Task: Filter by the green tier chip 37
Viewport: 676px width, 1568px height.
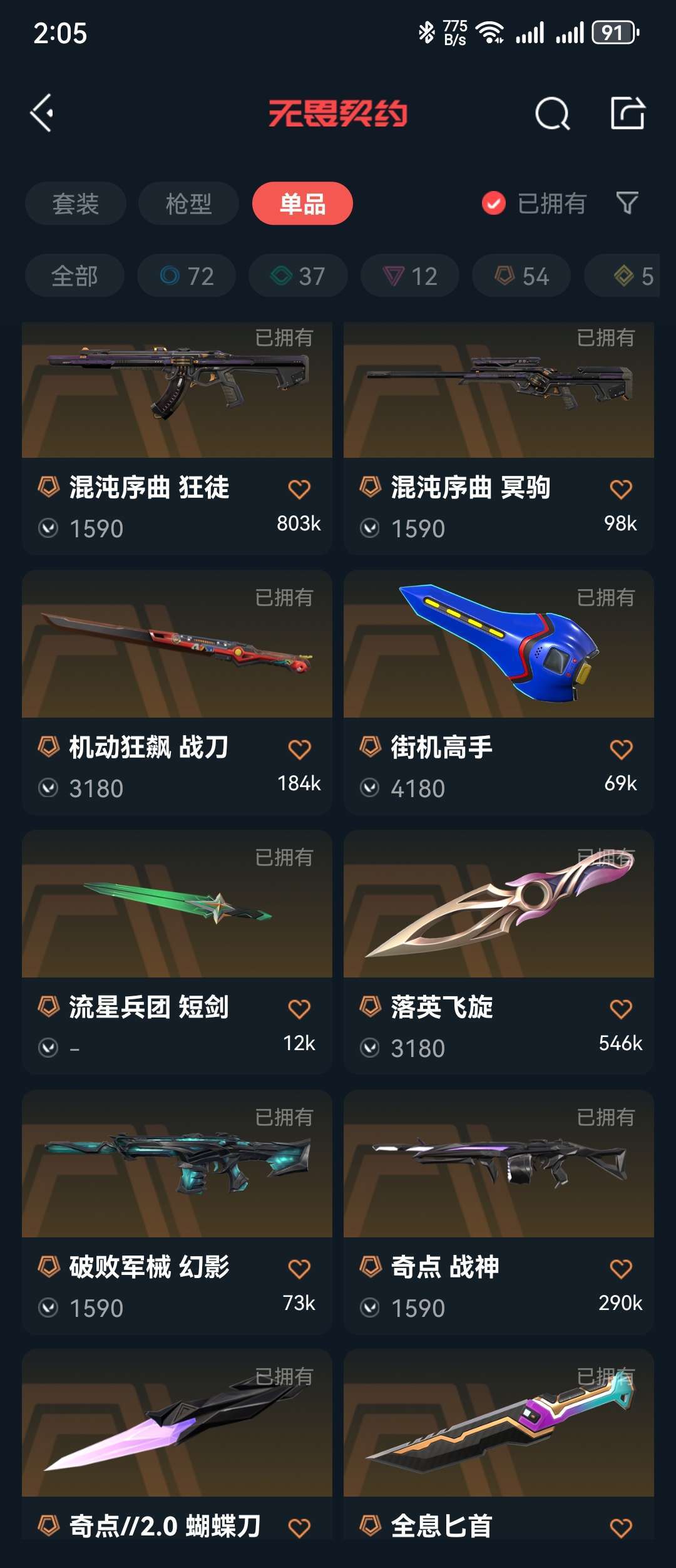Action: point(298,276)
